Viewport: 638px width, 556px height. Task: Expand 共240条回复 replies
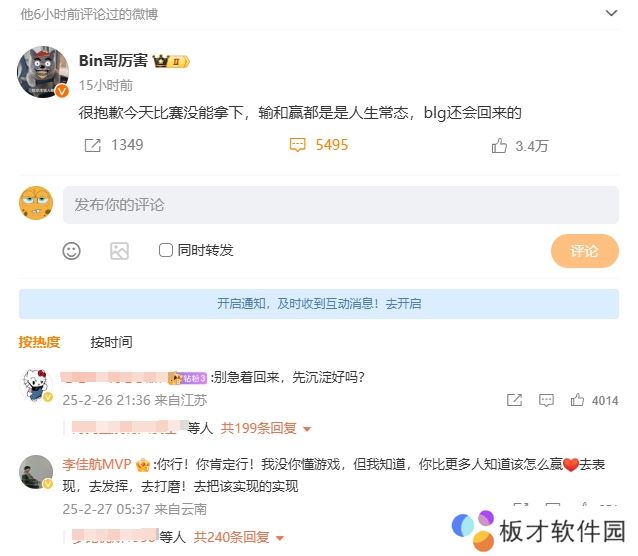[x=237, y=537]
